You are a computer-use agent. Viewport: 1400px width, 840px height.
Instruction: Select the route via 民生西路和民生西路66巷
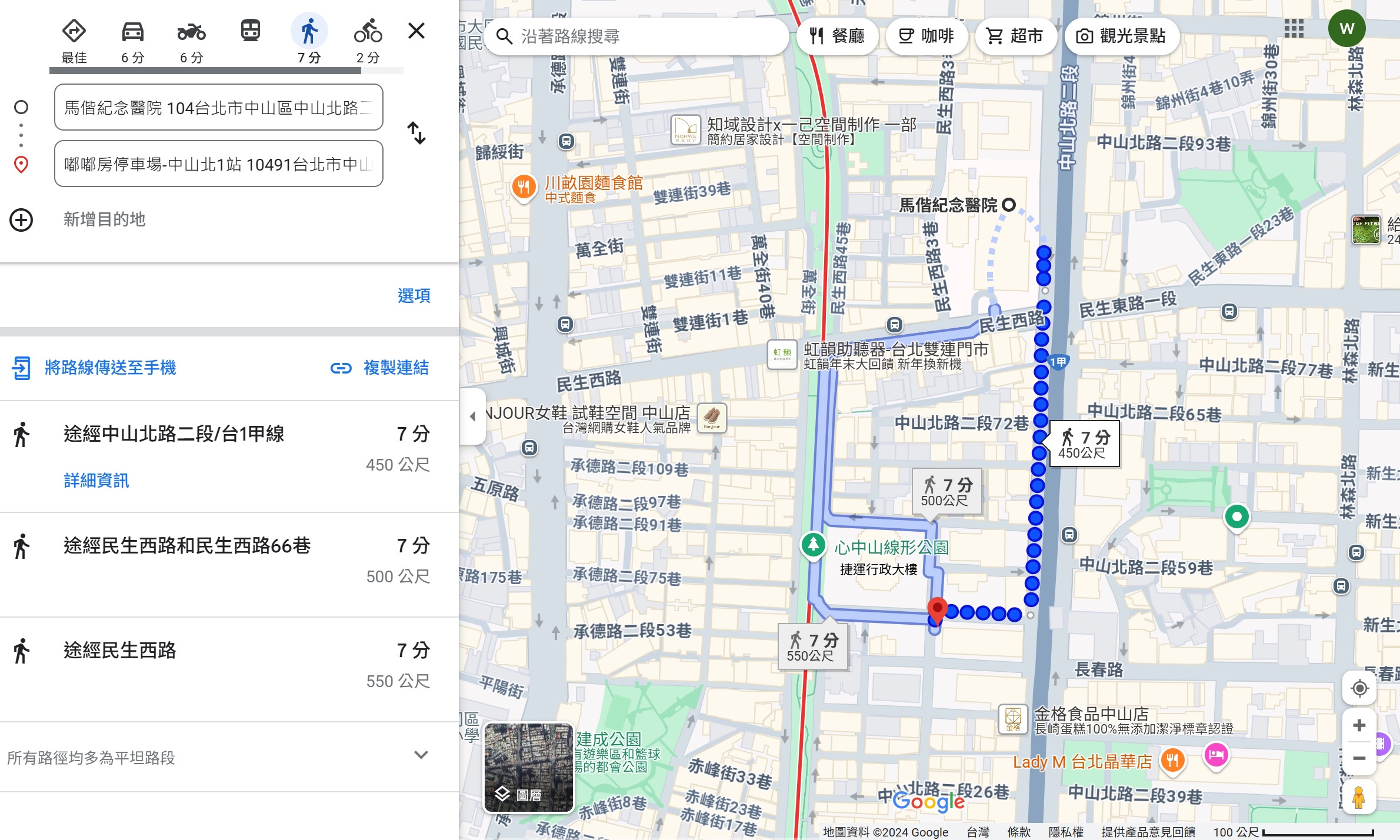click(187, 546)
